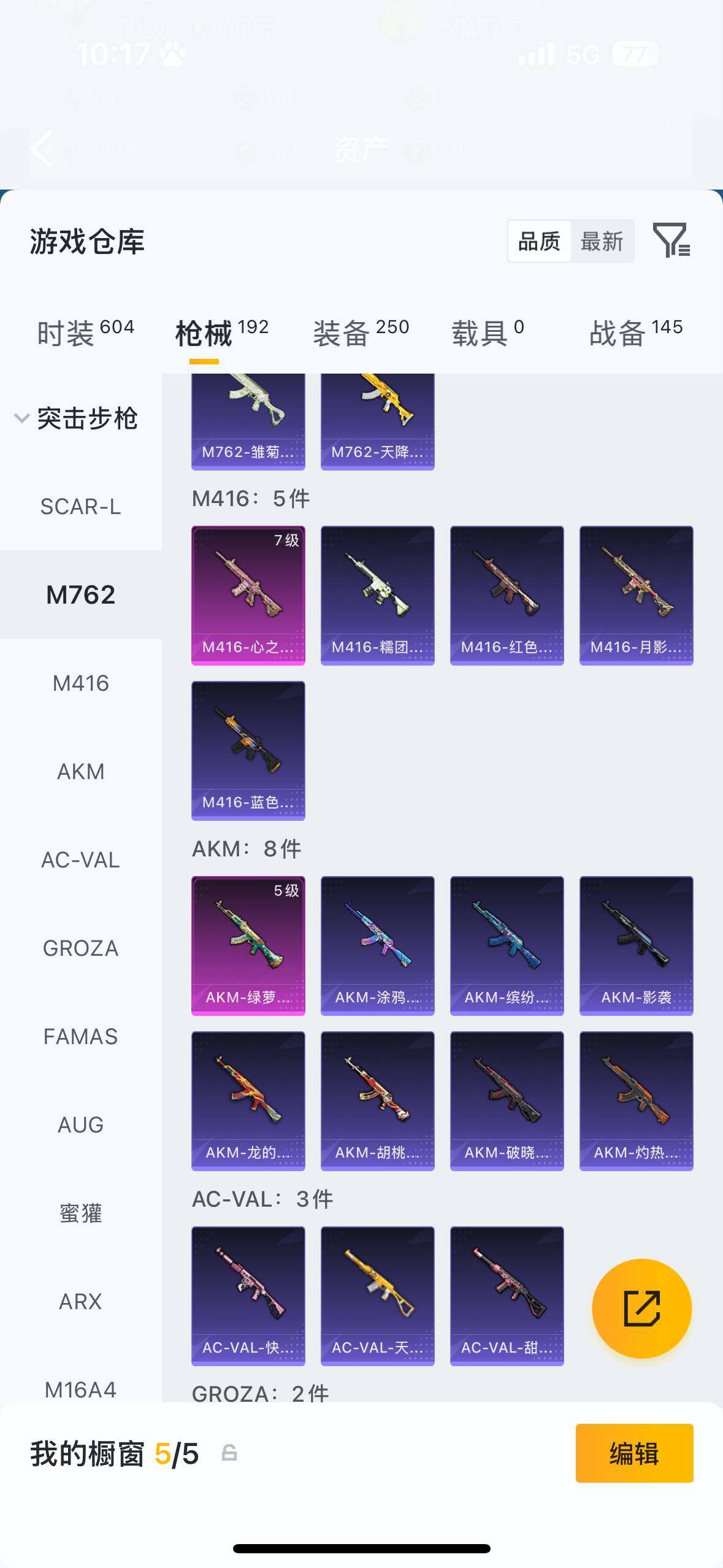The width and height of the screenshot is (723, 1568).
Task: Sort the warehouse by 最新
Action: pos(602,242)
